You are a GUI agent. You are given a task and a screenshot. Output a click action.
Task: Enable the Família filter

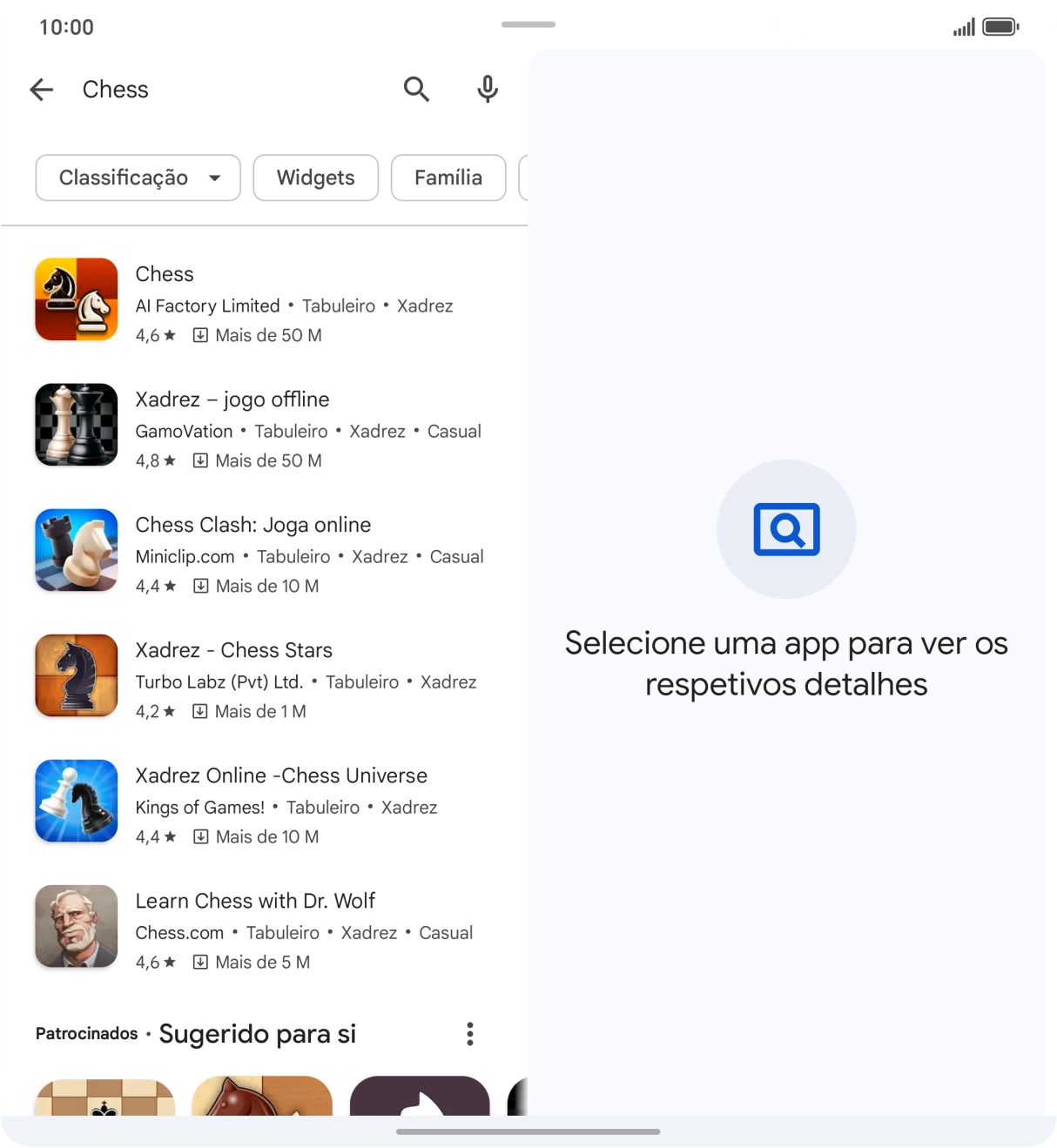click(x=448, y=178)
